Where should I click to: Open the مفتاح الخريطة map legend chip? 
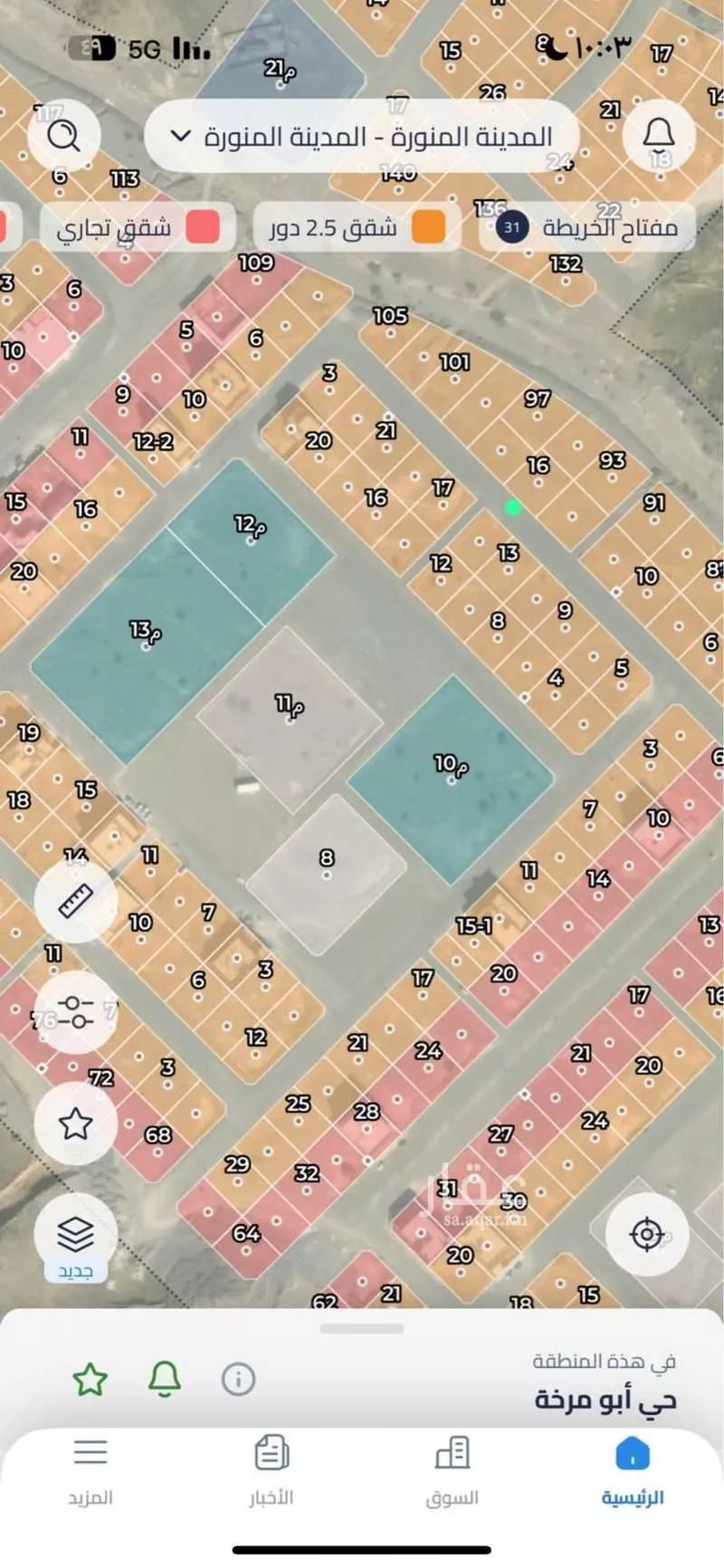[x=589, y=227]
